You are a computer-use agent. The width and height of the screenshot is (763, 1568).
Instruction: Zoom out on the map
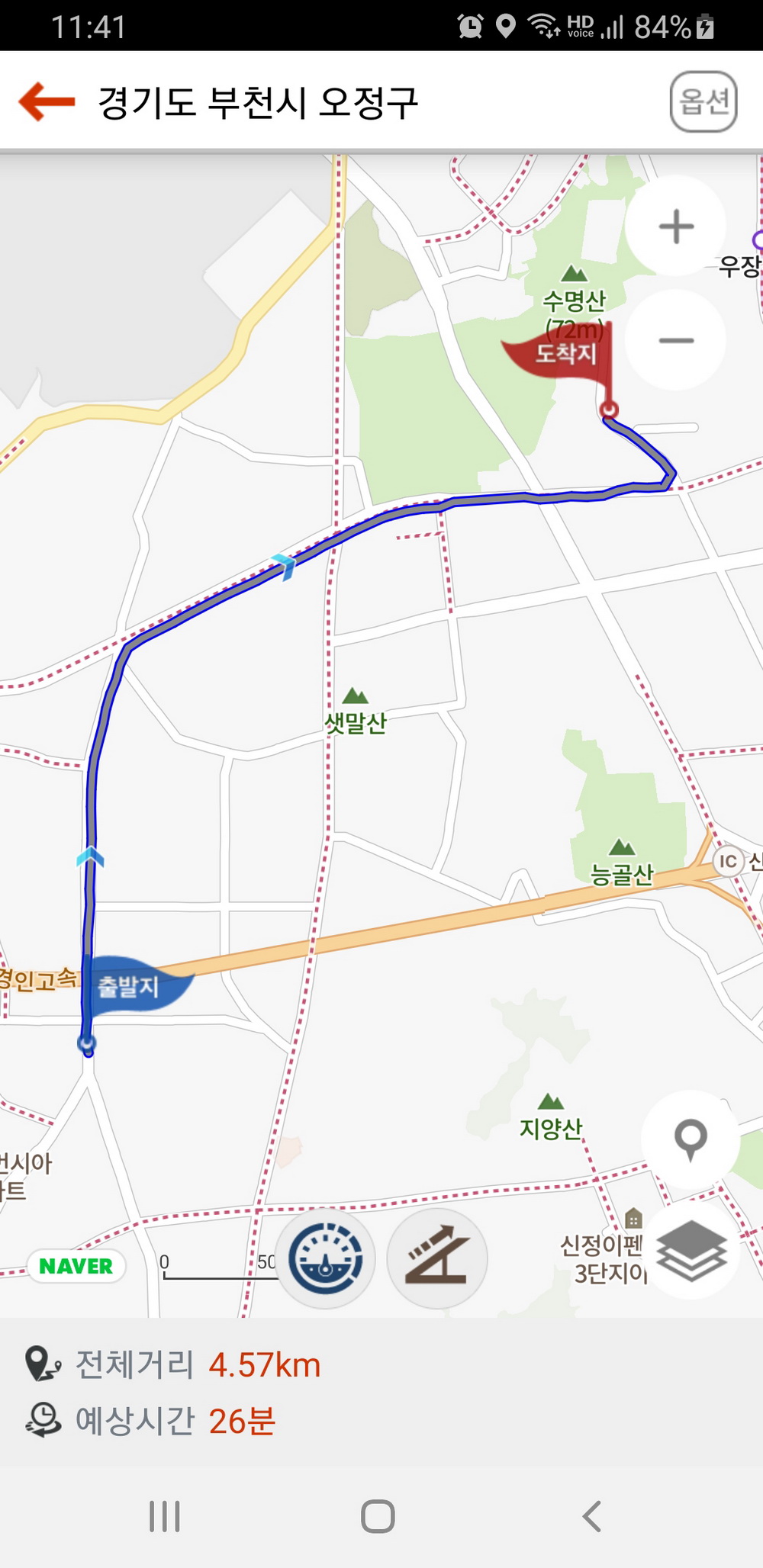[x=676, y=340]
